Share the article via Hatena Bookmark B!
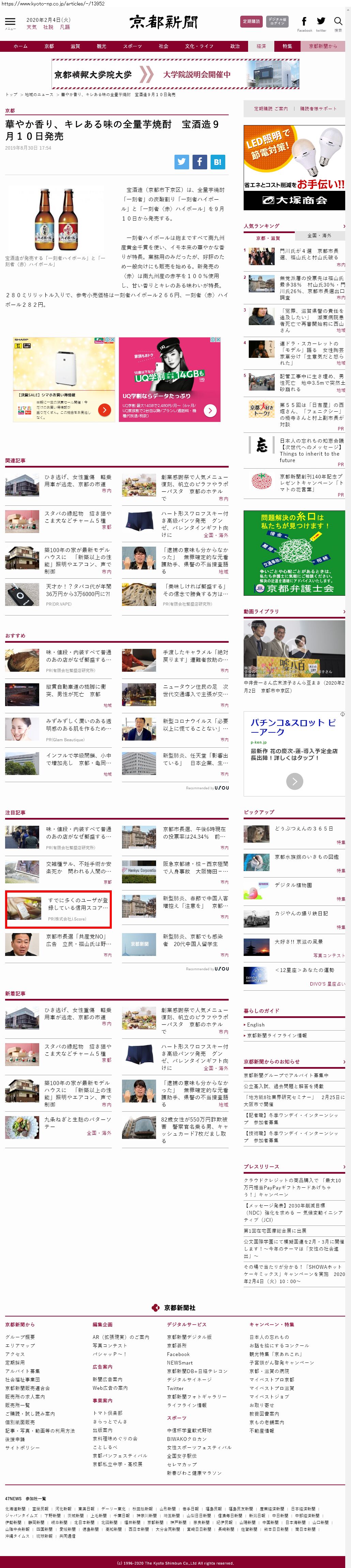 coord(217,161)
